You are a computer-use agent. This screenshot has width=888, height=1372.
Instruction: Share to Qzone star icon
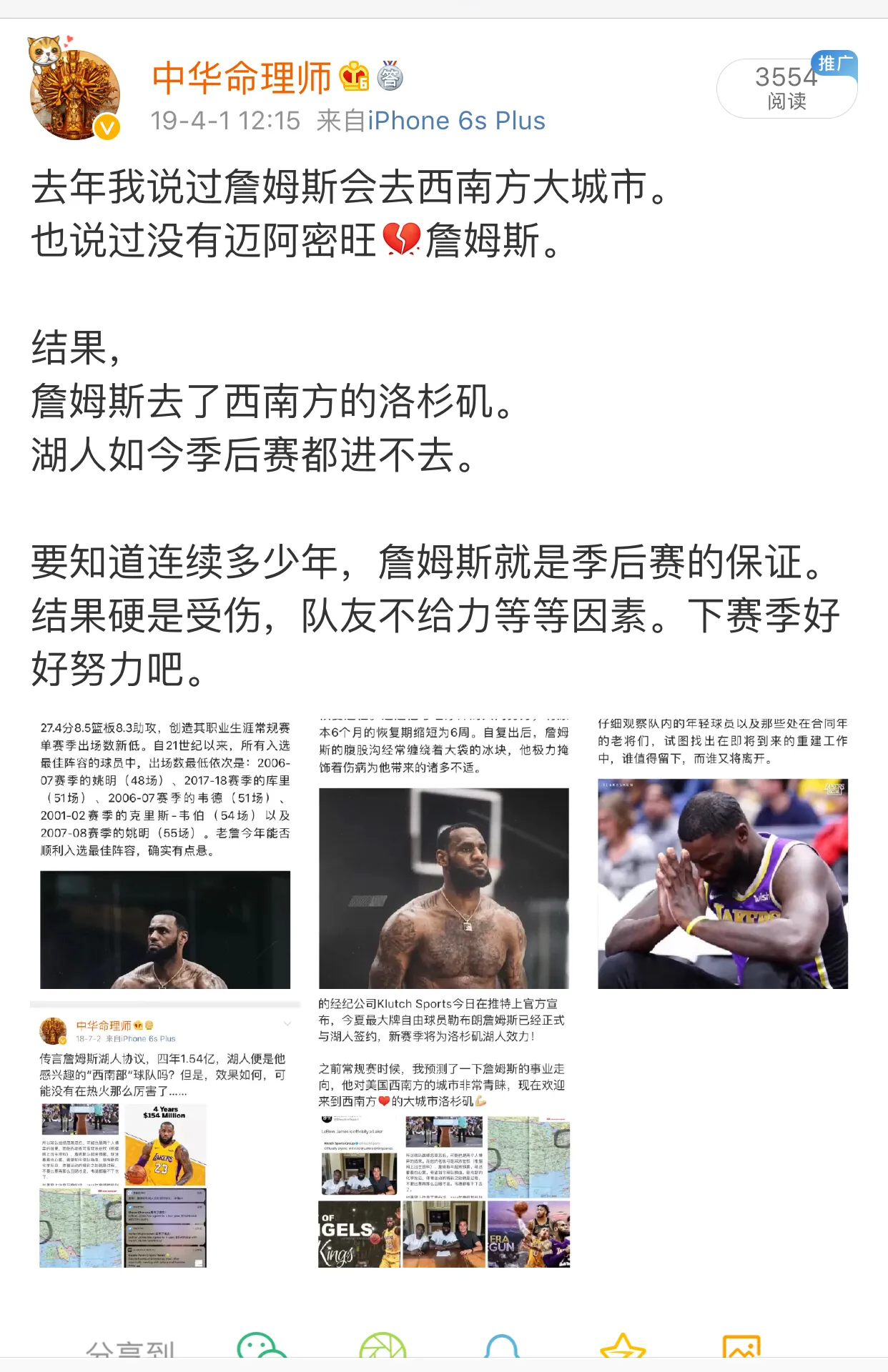pyautogui.click(x=623, y=1347)
